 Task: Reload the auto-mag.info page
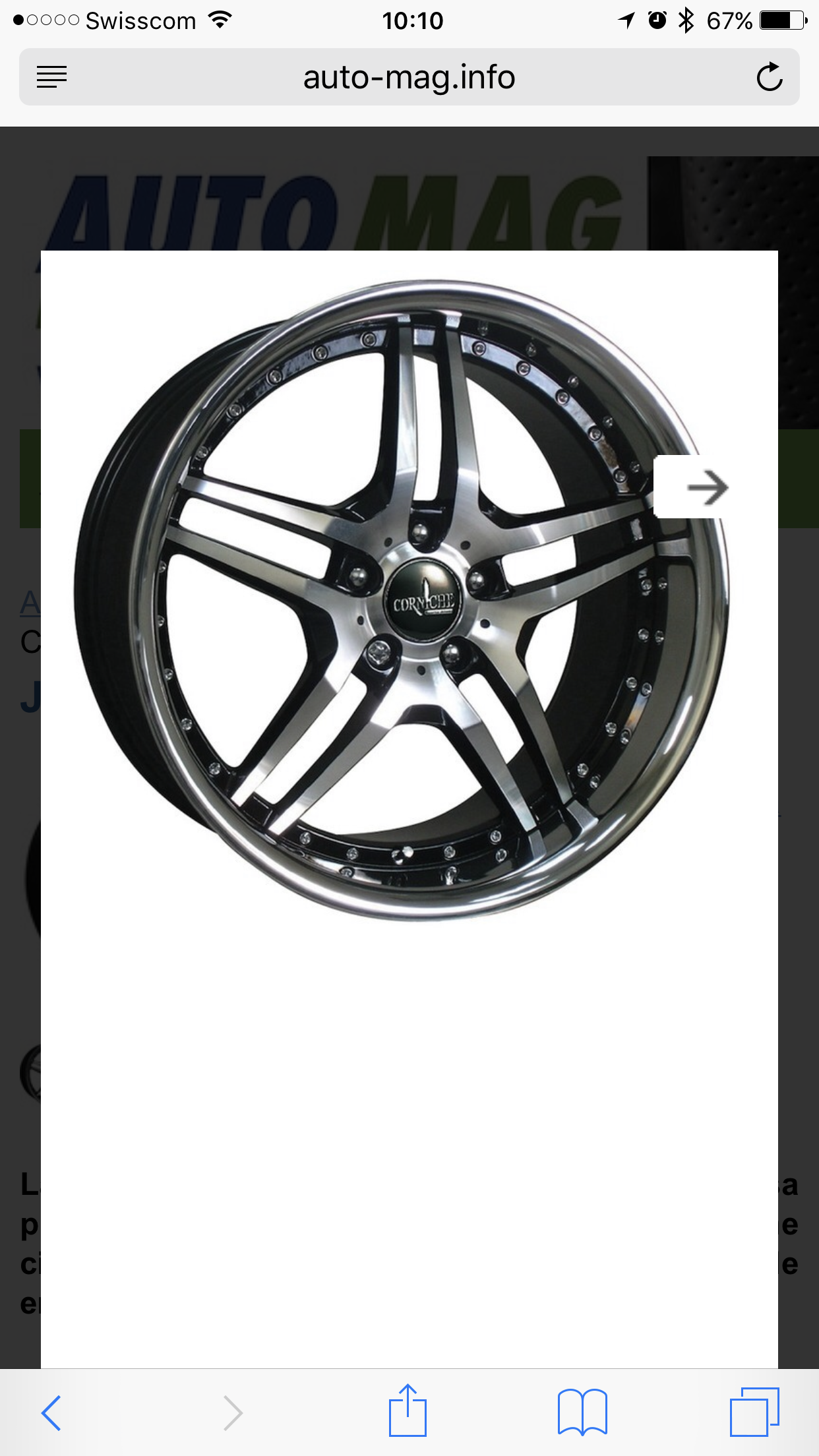coord(769,77)
